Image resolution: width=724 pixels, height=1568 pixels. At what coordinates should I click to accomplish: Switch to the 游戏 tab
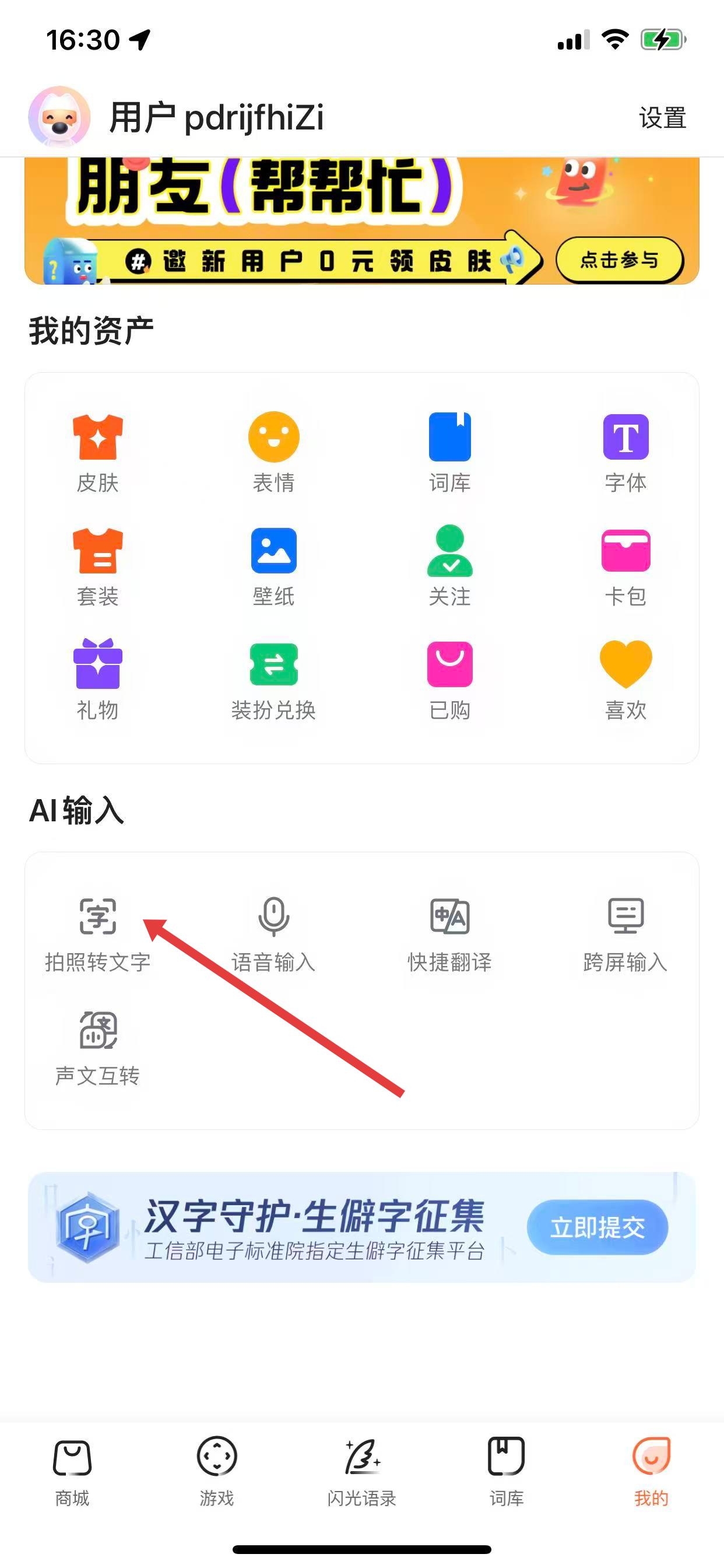[x=217, y=1469]
